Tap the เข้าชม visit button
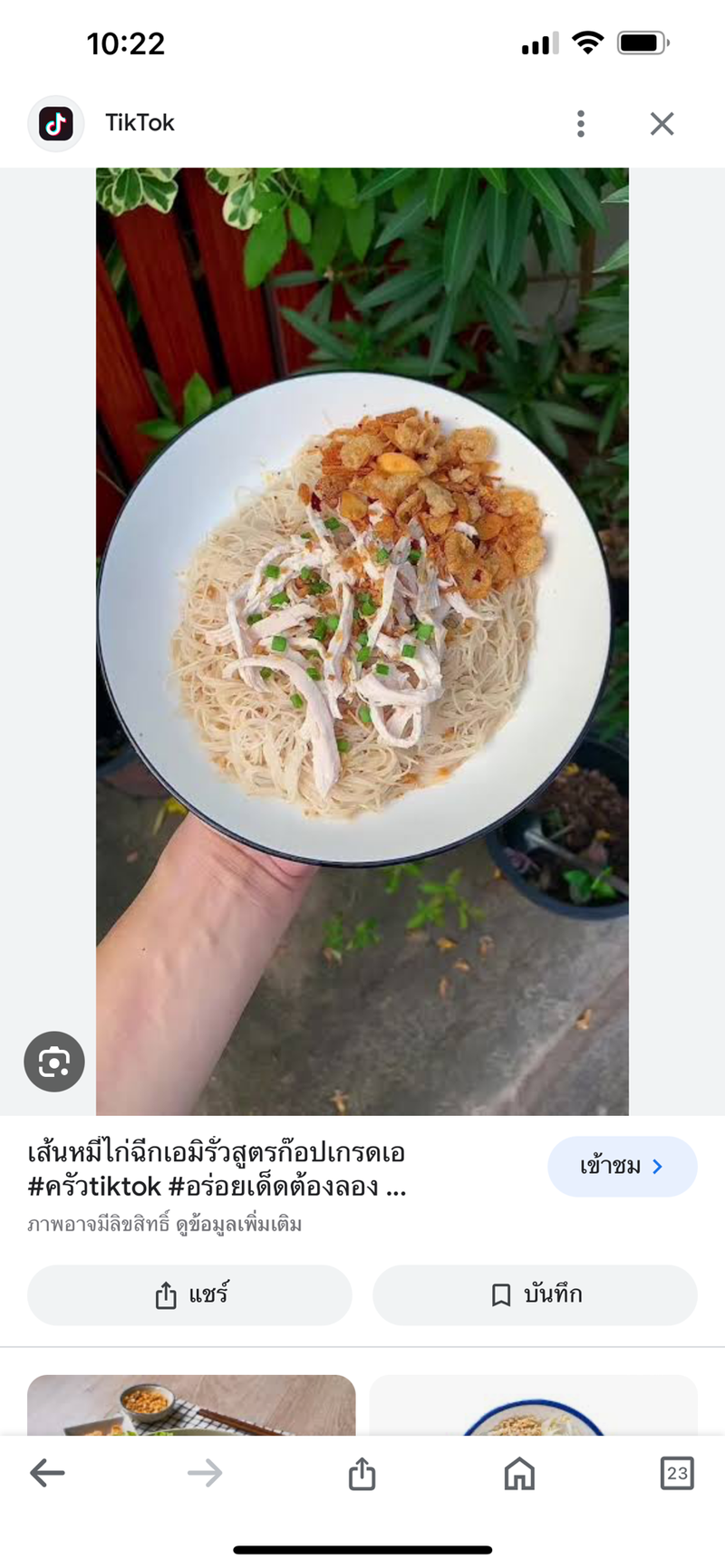Screen dimensions: 725x1568 (x=623, y=1166)
